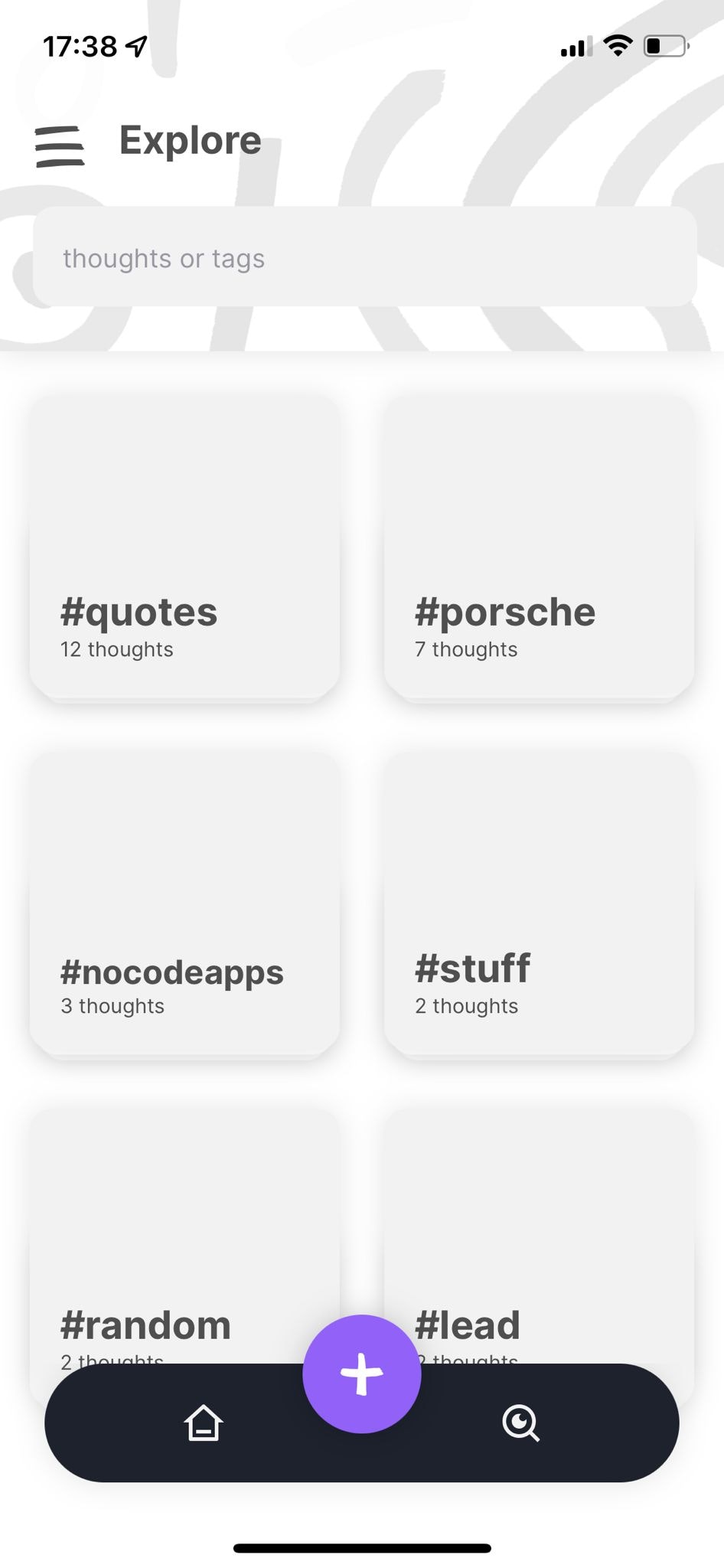
Task: Open the #porsche tag card
Action: [539, 547]
